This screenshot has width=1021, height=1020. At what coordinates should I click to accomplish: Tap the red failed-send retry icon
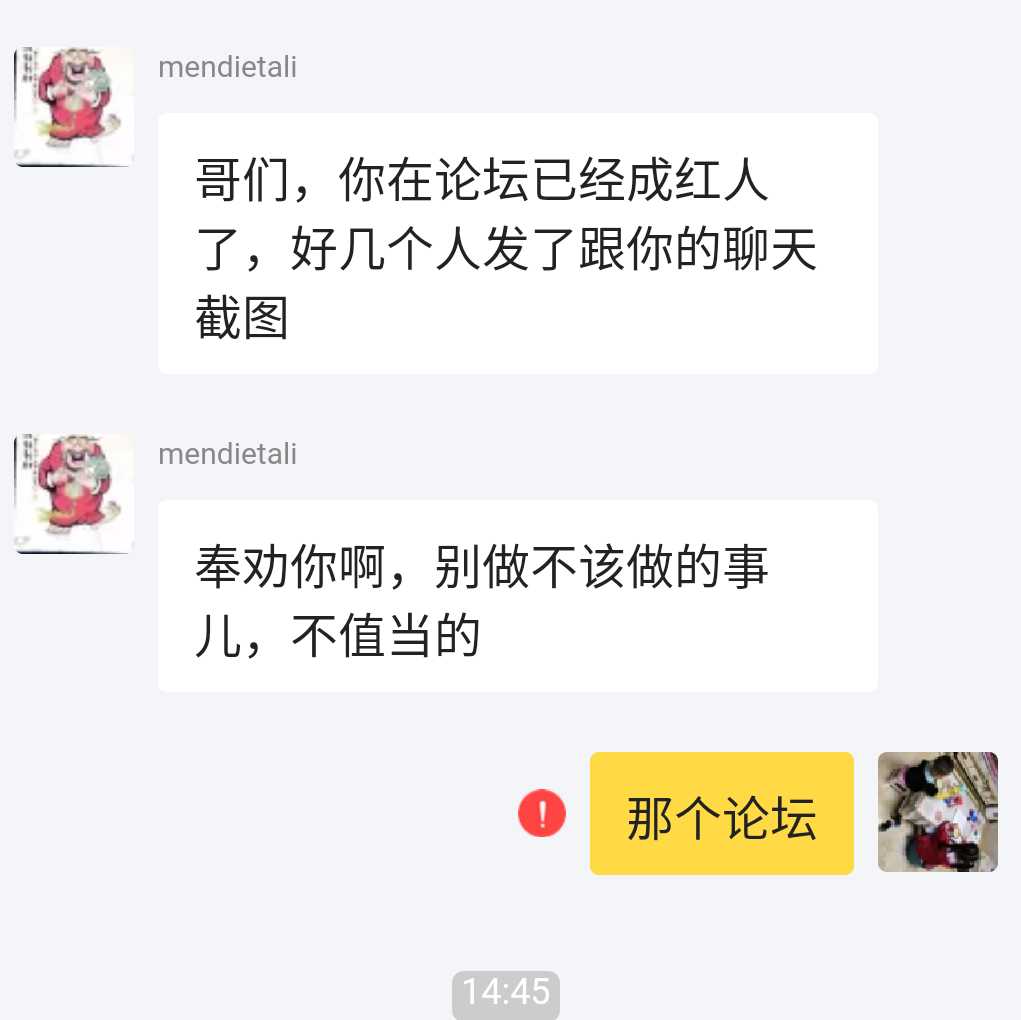coord(542,814)
